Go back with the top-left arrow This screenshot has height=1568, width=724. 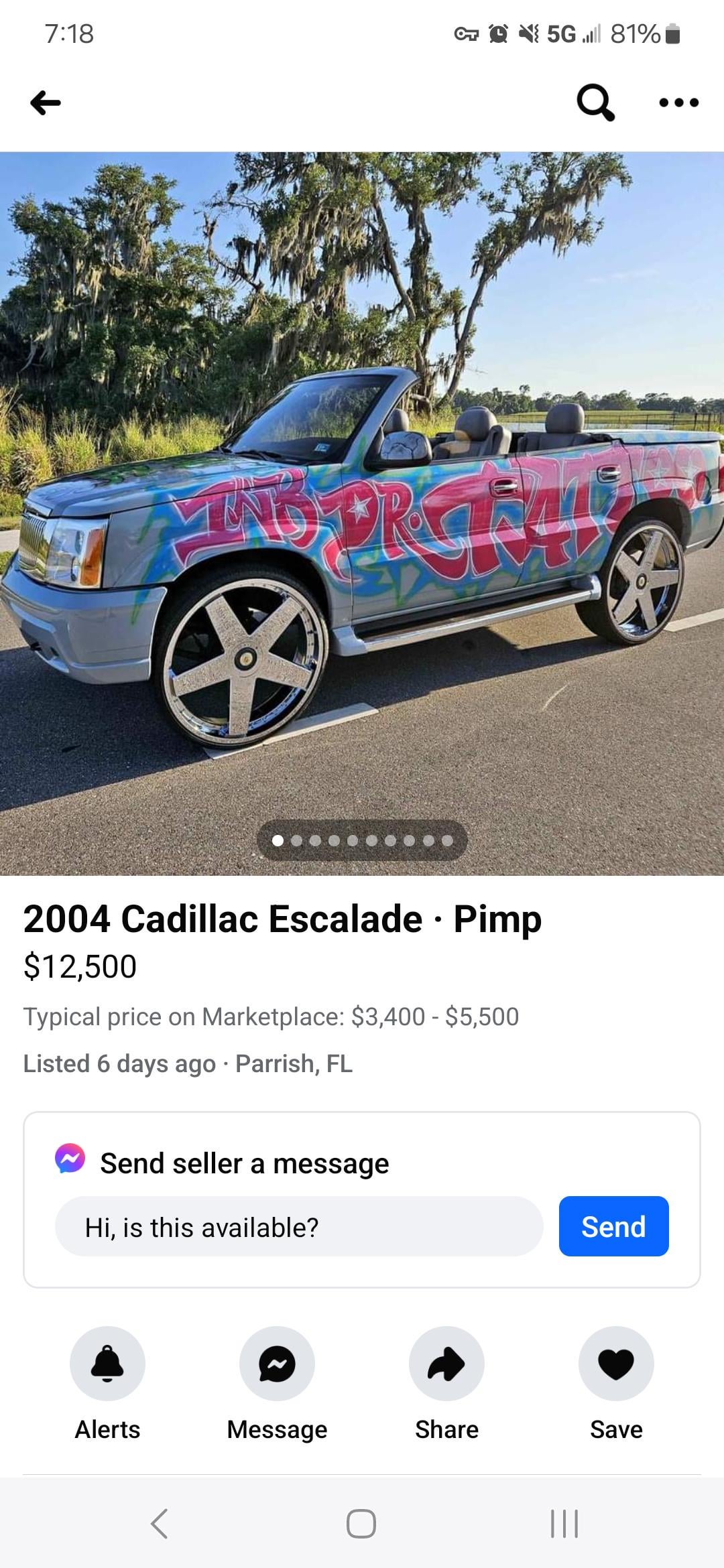click(x=46, y=103)
